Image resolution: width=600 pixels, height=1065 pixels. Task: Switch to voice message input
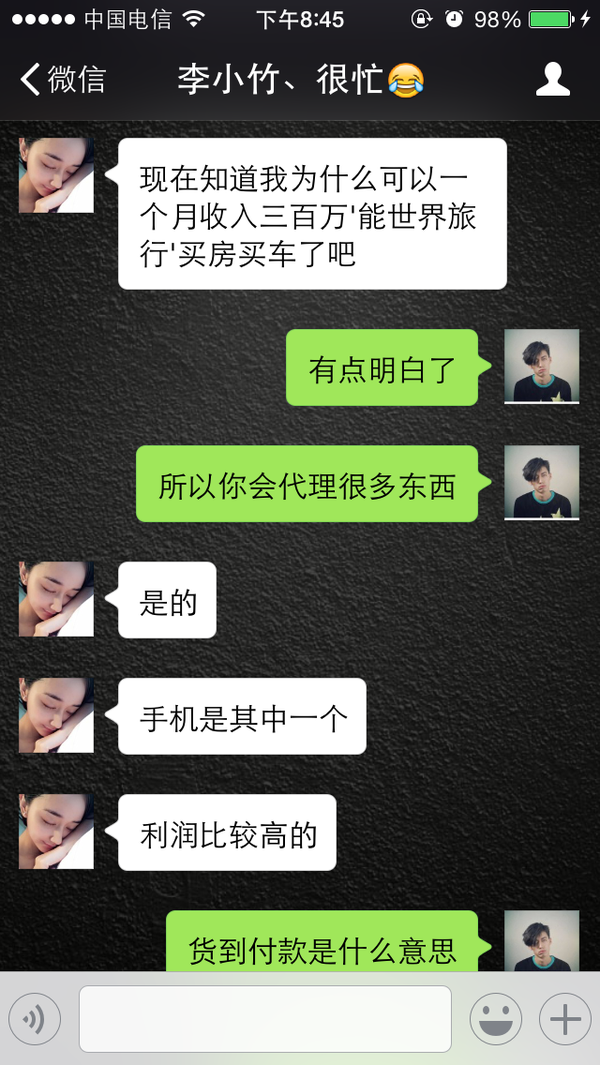tap(35, 1019)
